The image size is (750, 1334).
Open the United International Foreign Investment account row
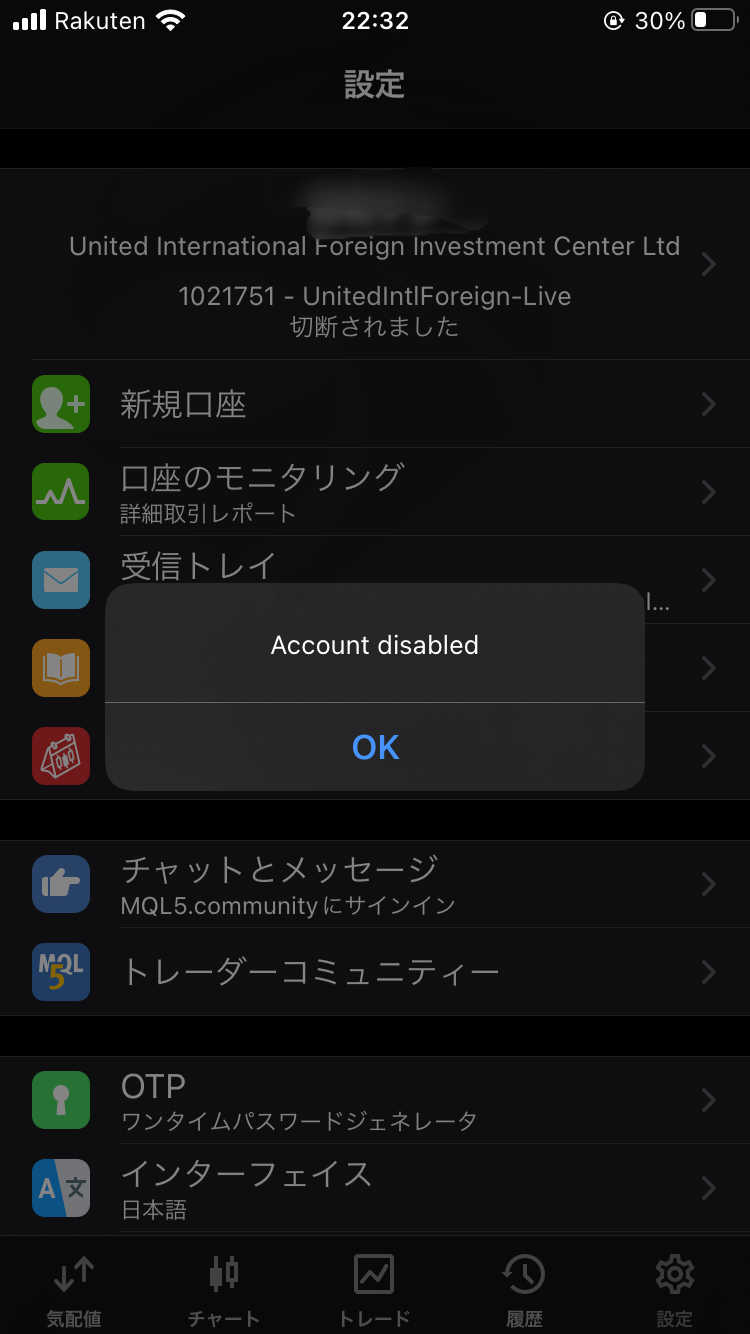point(375,265)
